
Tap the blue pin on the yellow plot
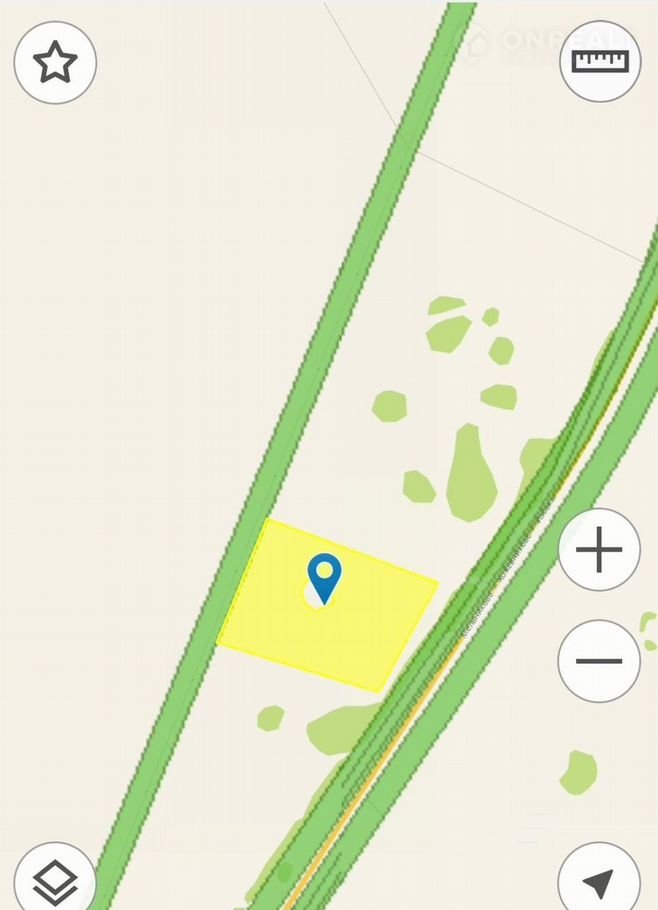[x=324, y=576]
